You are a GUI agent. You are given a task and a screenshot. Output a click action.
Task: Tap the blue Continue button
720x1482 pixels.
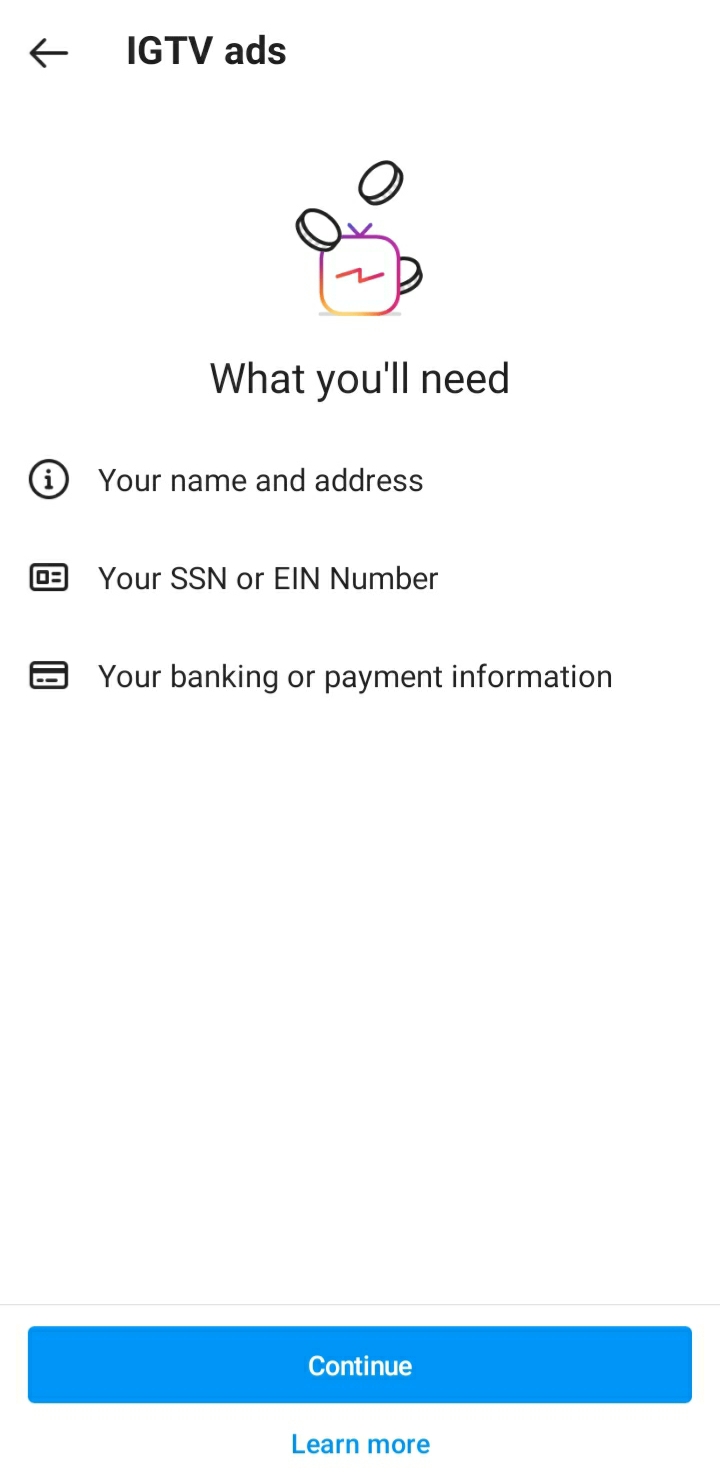pyautogui.click(x=360, y=1365)
